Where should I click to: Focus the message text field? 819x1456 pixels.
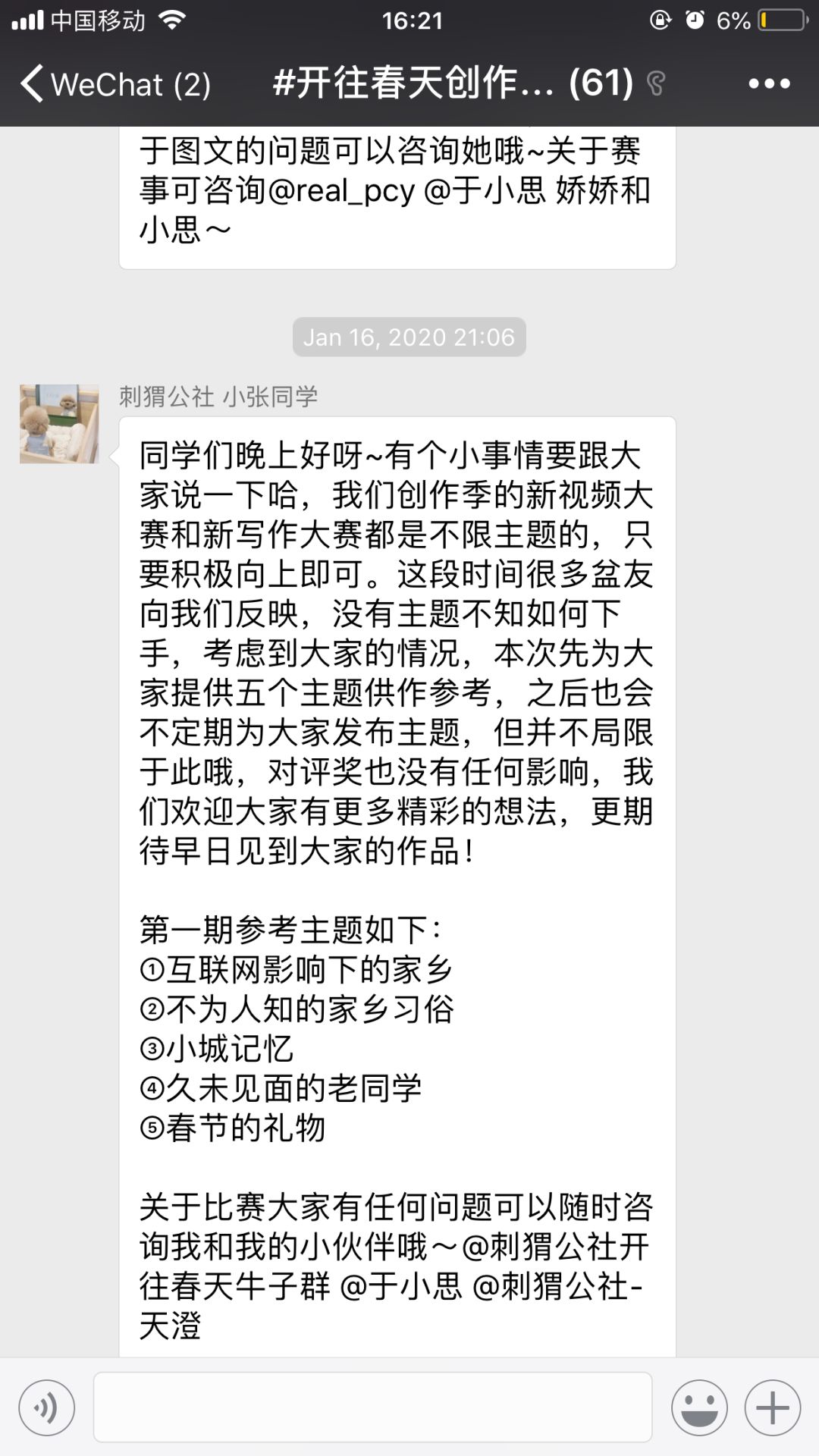tap(372, 1407)
